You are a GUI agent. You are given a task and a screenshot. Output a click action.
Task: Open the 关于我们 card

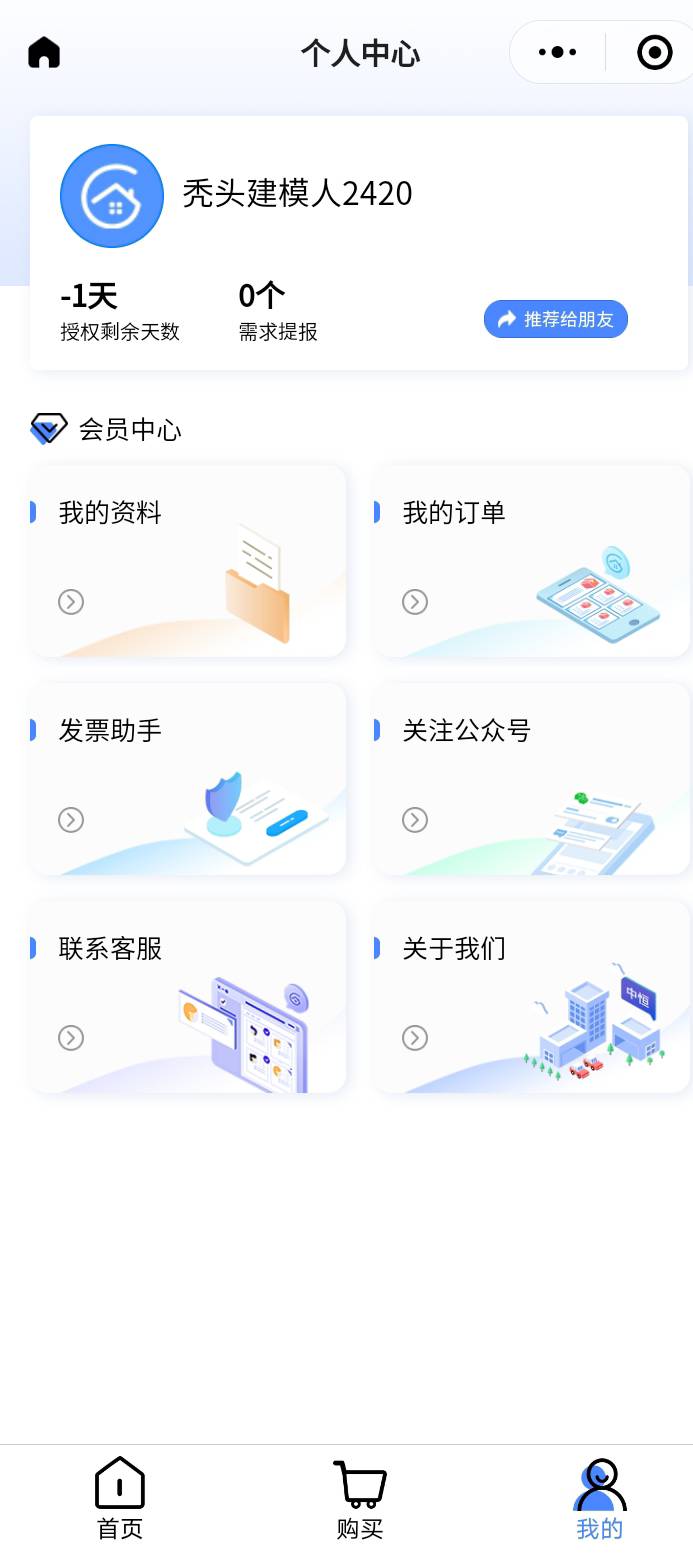coord(531,997)
